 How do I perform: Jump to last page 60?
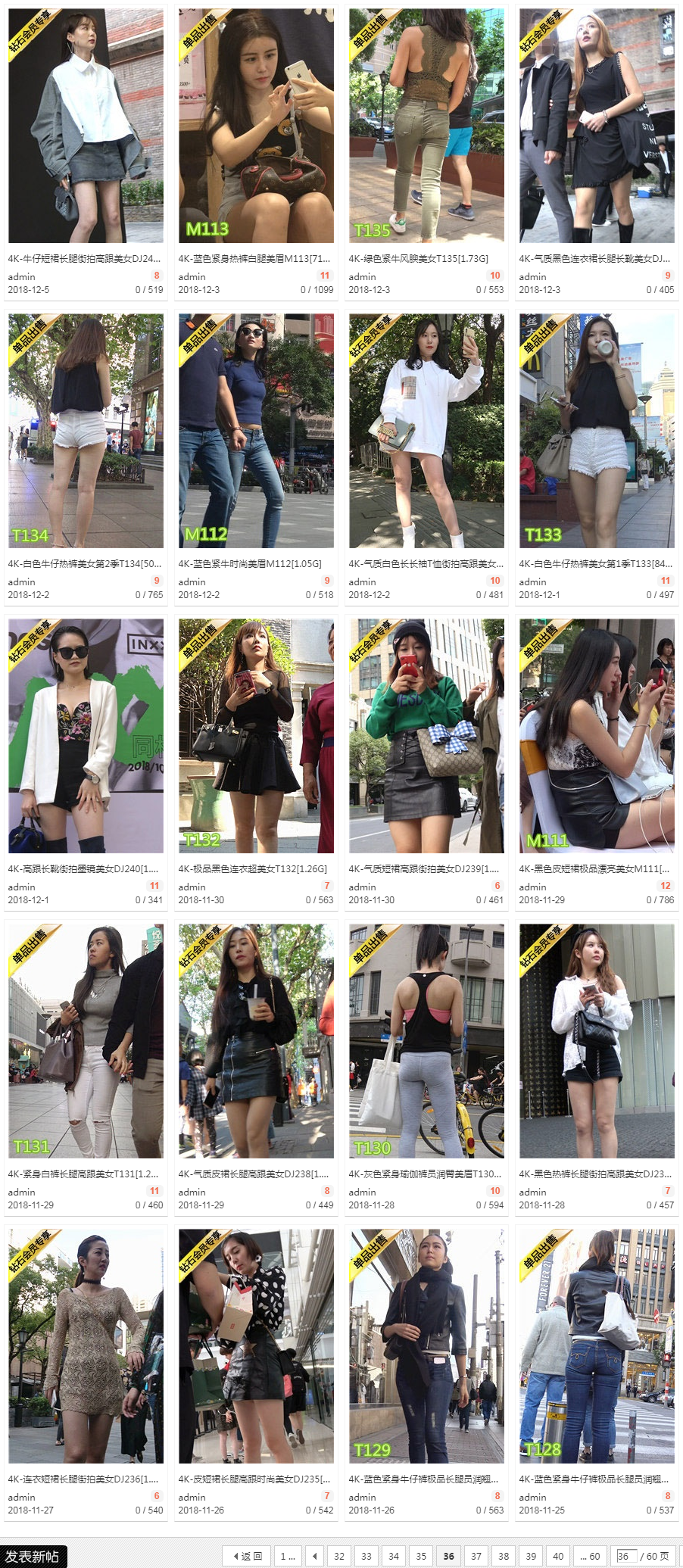[590, 1556]
